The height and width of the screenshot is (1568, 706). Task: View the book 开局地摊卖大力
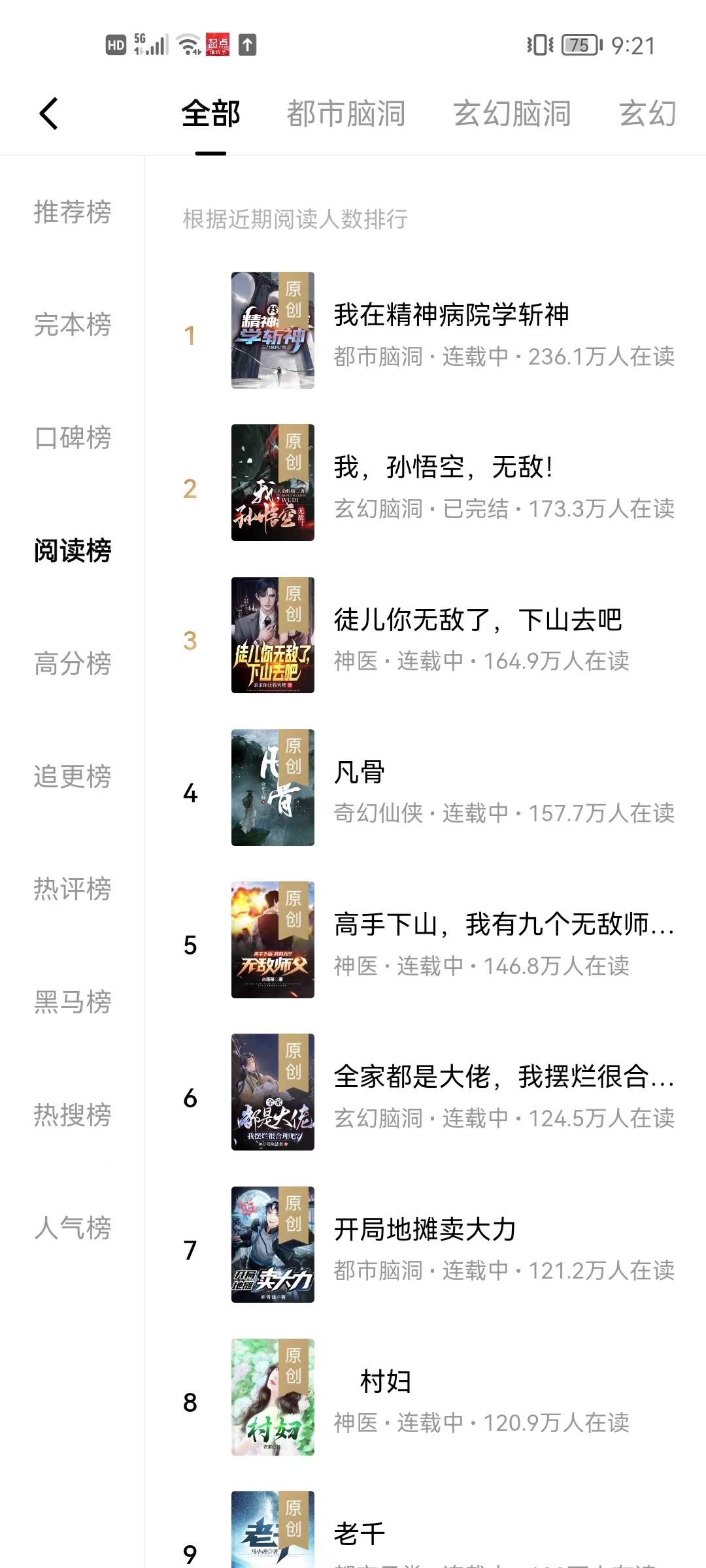[425, 1230]
